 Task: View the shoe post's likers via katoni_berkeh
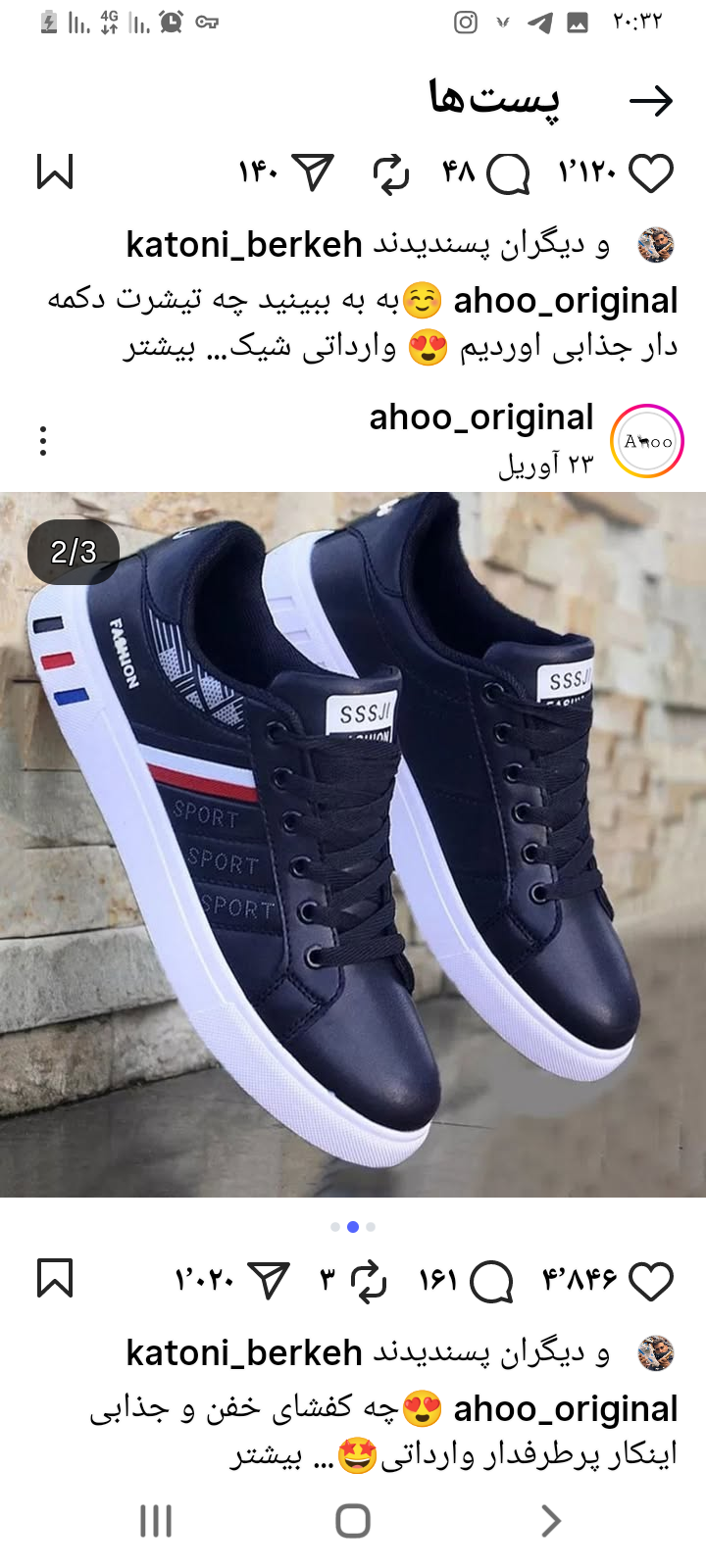(244, 1353)
